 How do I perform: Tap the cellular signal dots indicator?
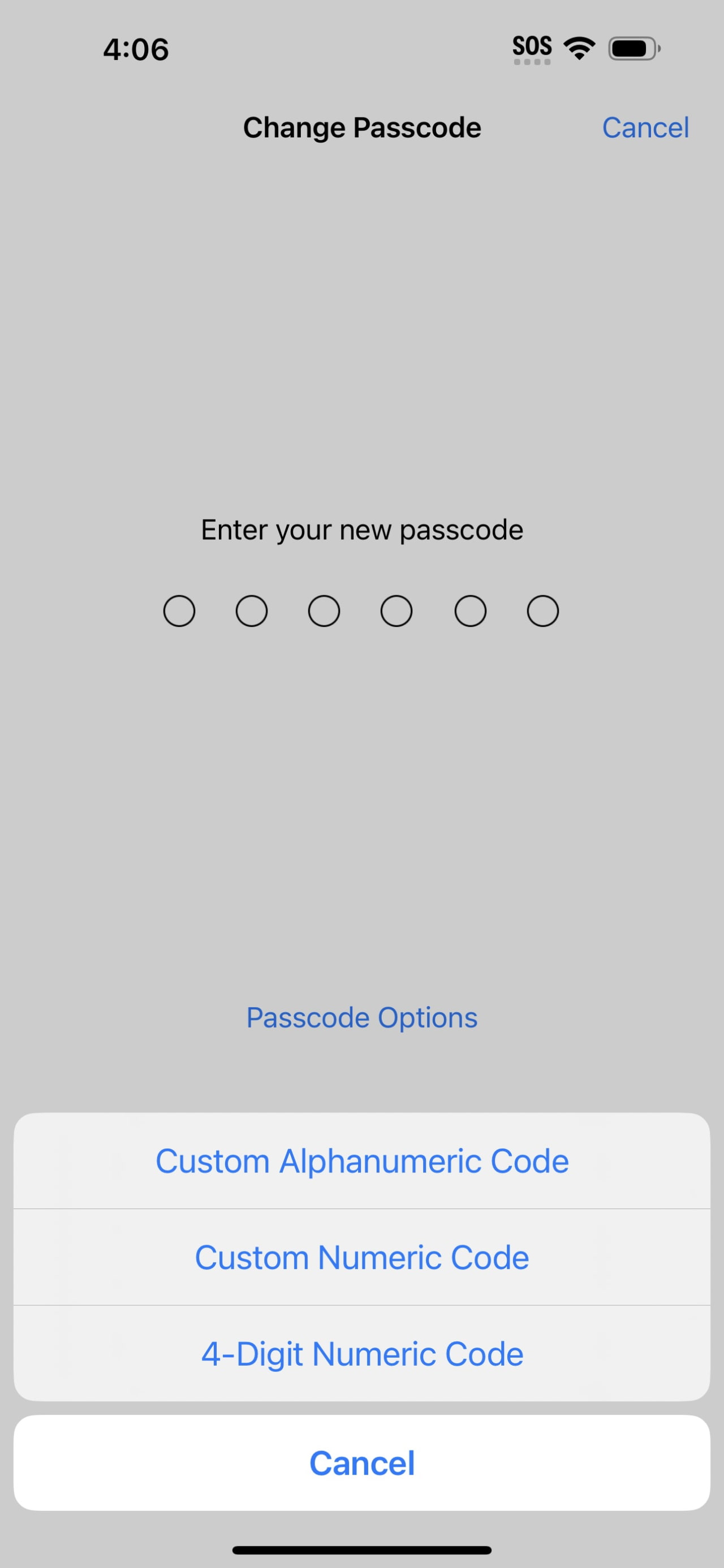click(x=532, y=62)
